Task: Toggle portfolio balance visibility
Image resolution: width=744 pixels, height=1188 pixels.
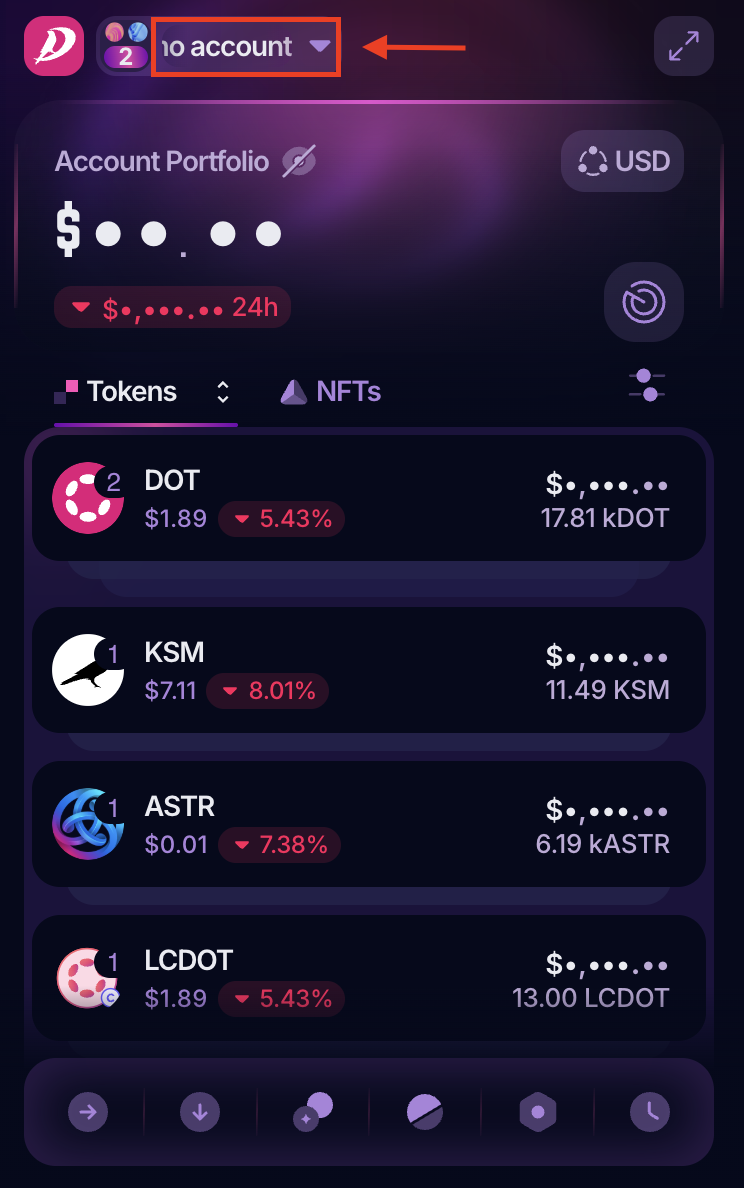Action: 299,161
